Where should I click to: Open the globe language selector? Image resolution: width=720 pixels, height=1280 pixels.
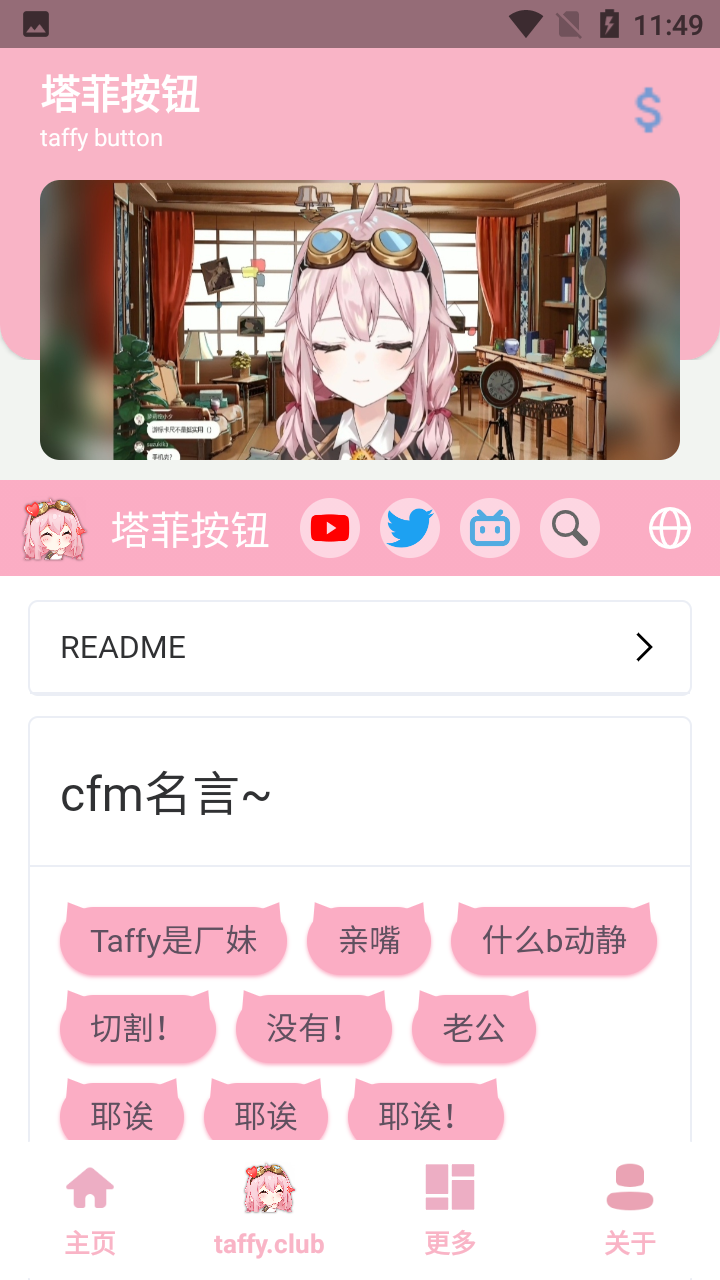[x=670, y=528]
